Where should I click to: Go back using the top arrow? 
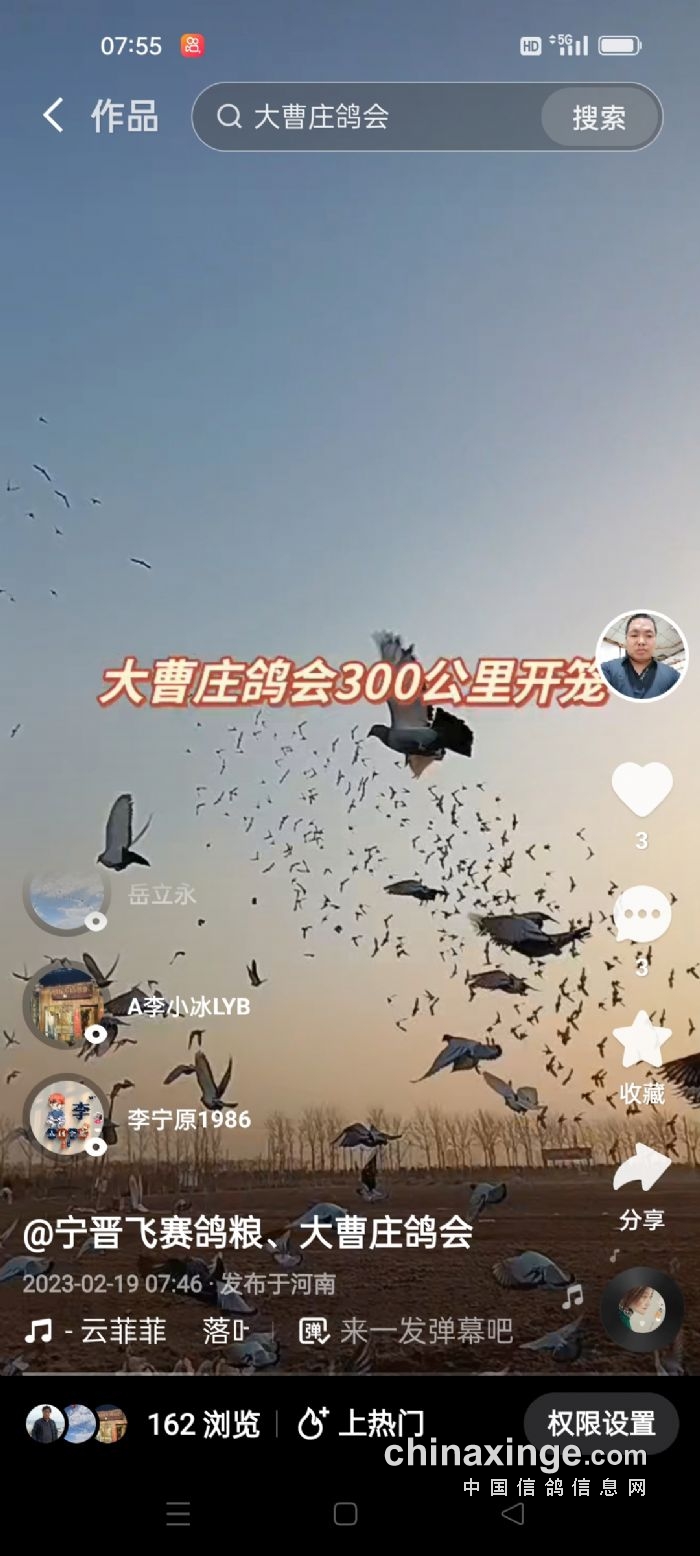53,116
